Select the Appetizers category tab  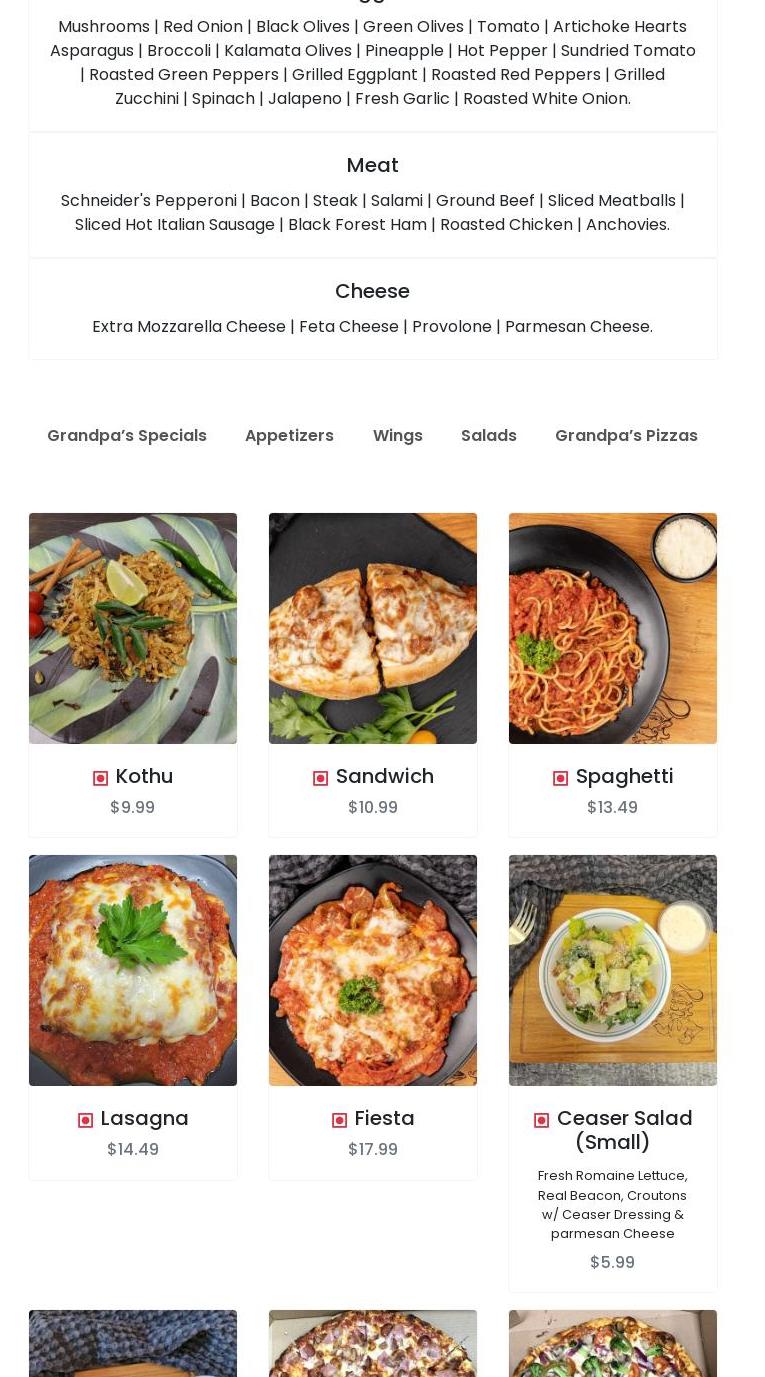289,436
